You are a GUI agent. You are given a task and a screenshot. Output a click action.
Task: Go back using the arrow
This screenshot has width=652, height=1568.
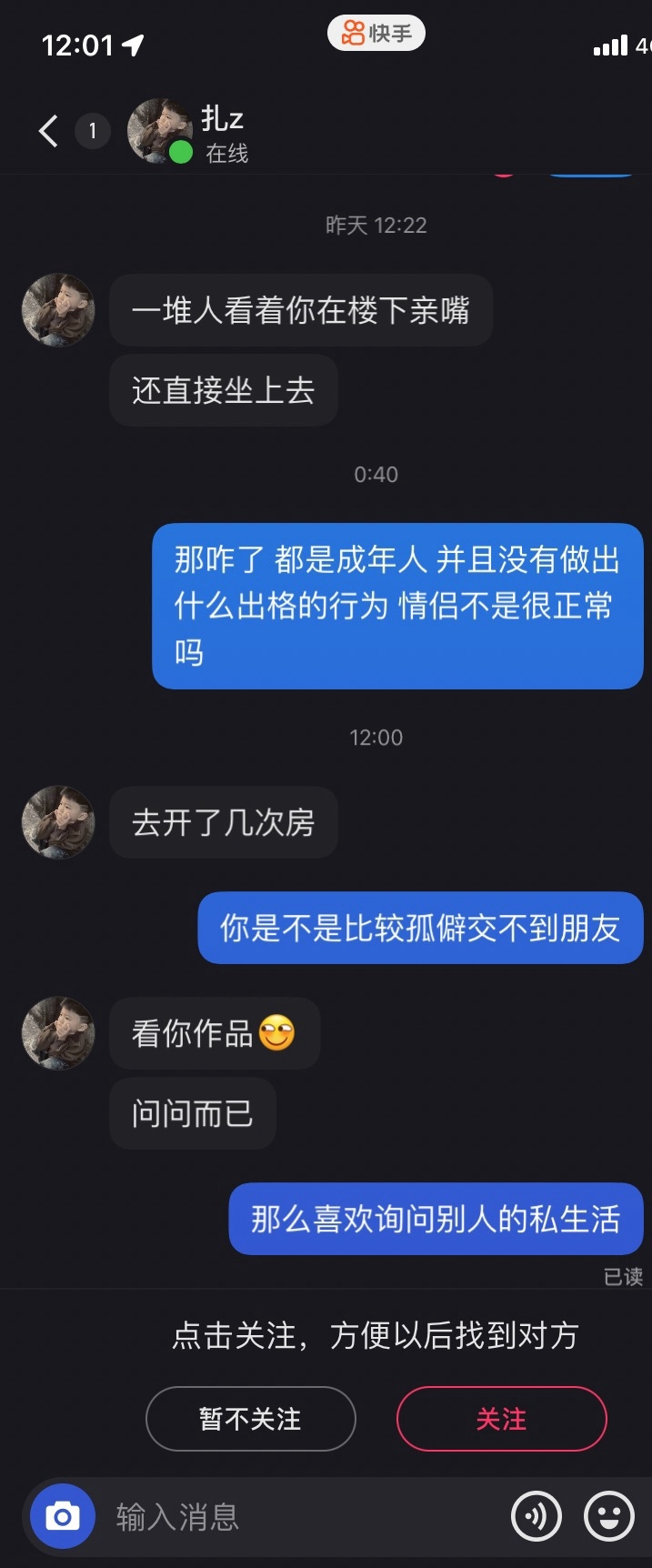(49, 131)
